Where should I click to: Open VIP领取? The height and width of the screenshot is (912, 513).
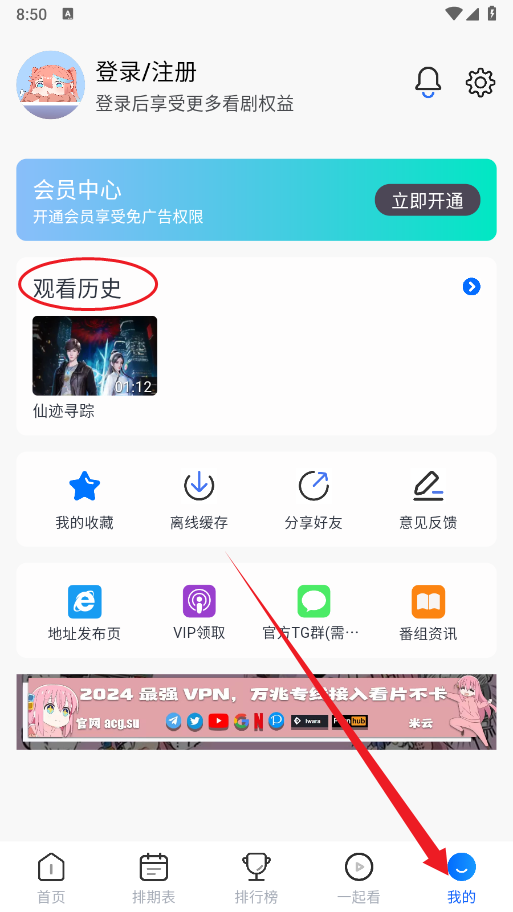pos(199,612)
